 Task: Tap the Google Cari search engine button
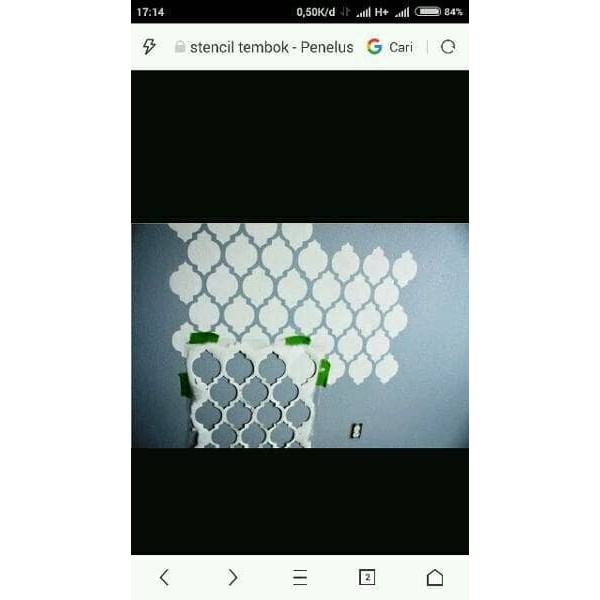click(390, 47)
